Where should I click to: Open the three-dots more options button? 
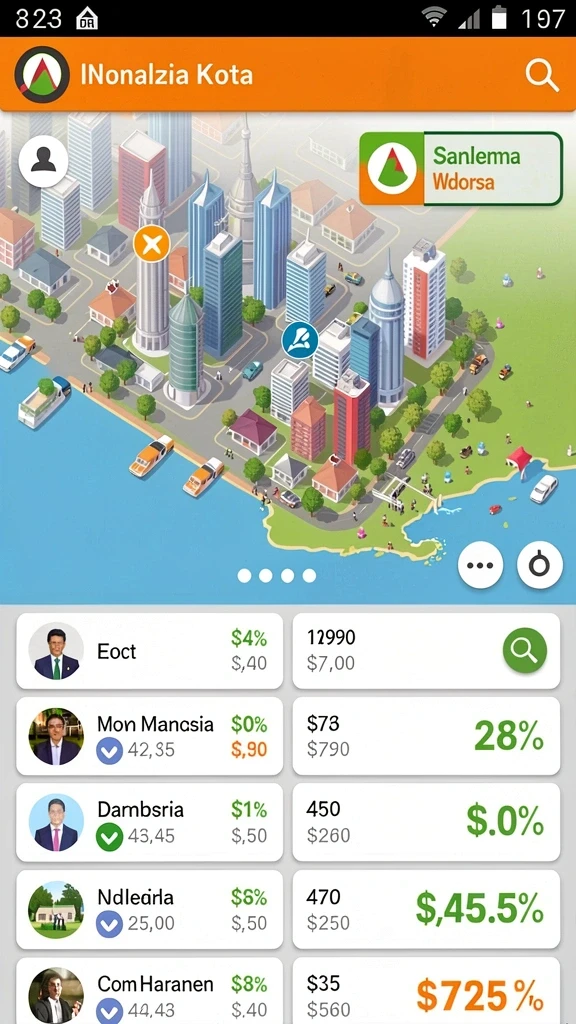coord(481,566)
